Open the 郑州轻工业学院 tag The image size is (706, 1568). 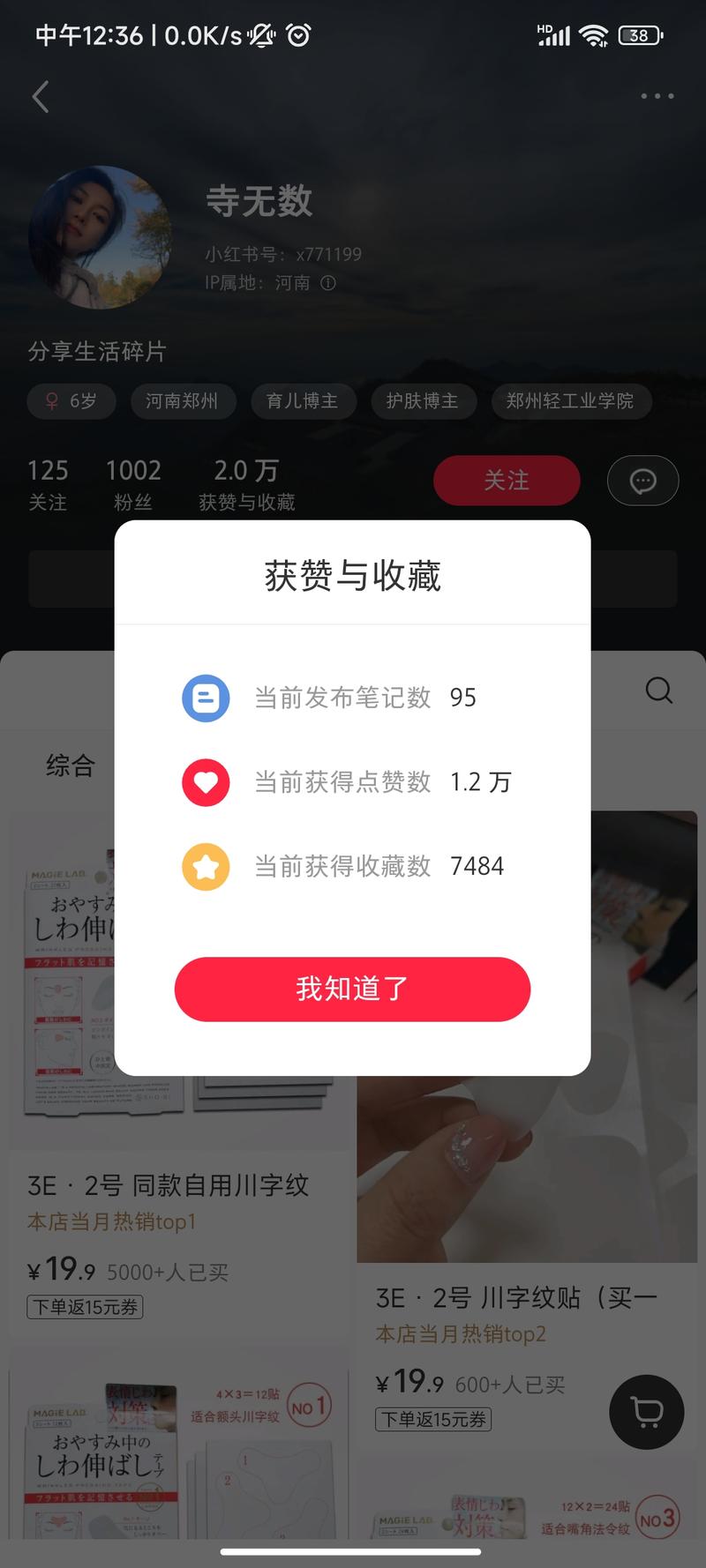click(571, 400)
